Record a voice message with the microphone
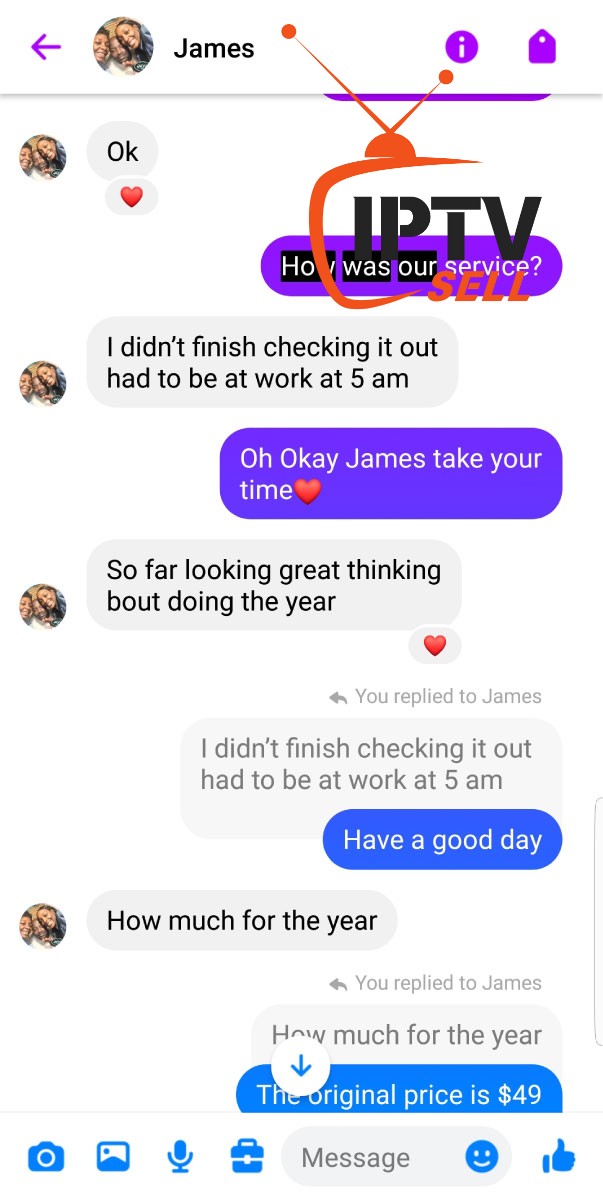 click(x=180, y=1157)
